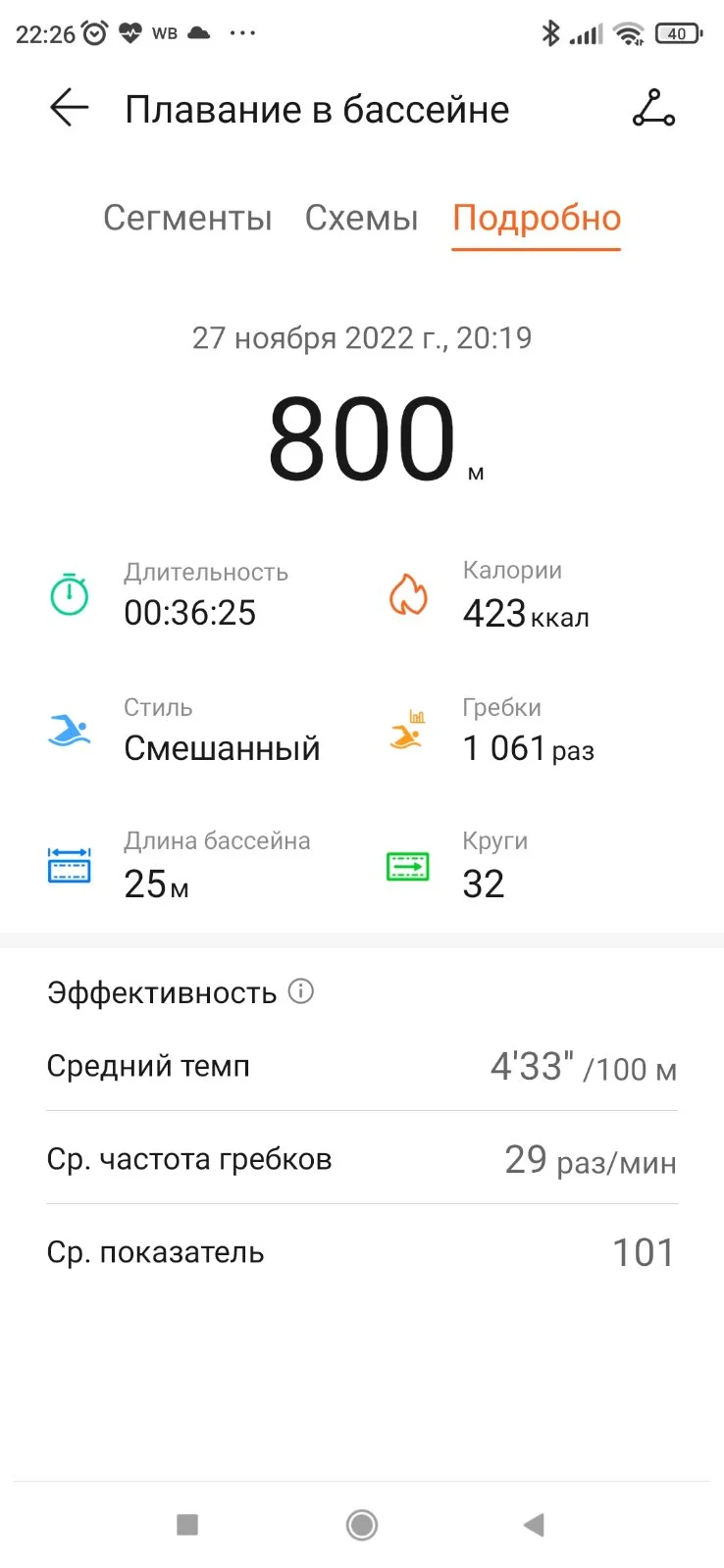Open the share route icon
Screen dimensions: 724x1568
point(653,108)
